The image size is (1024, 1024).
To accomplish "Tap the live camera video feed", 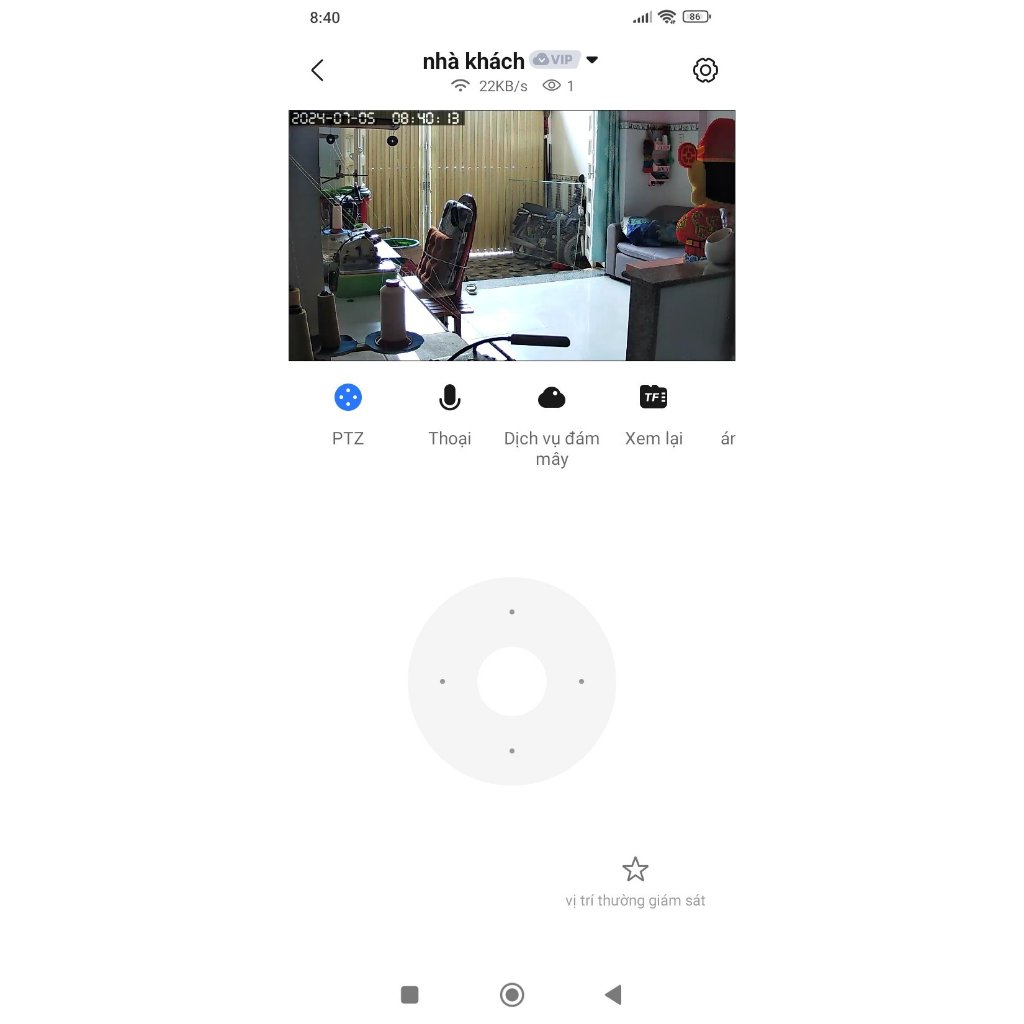I will pyautogui.click(x=512, y=235).
